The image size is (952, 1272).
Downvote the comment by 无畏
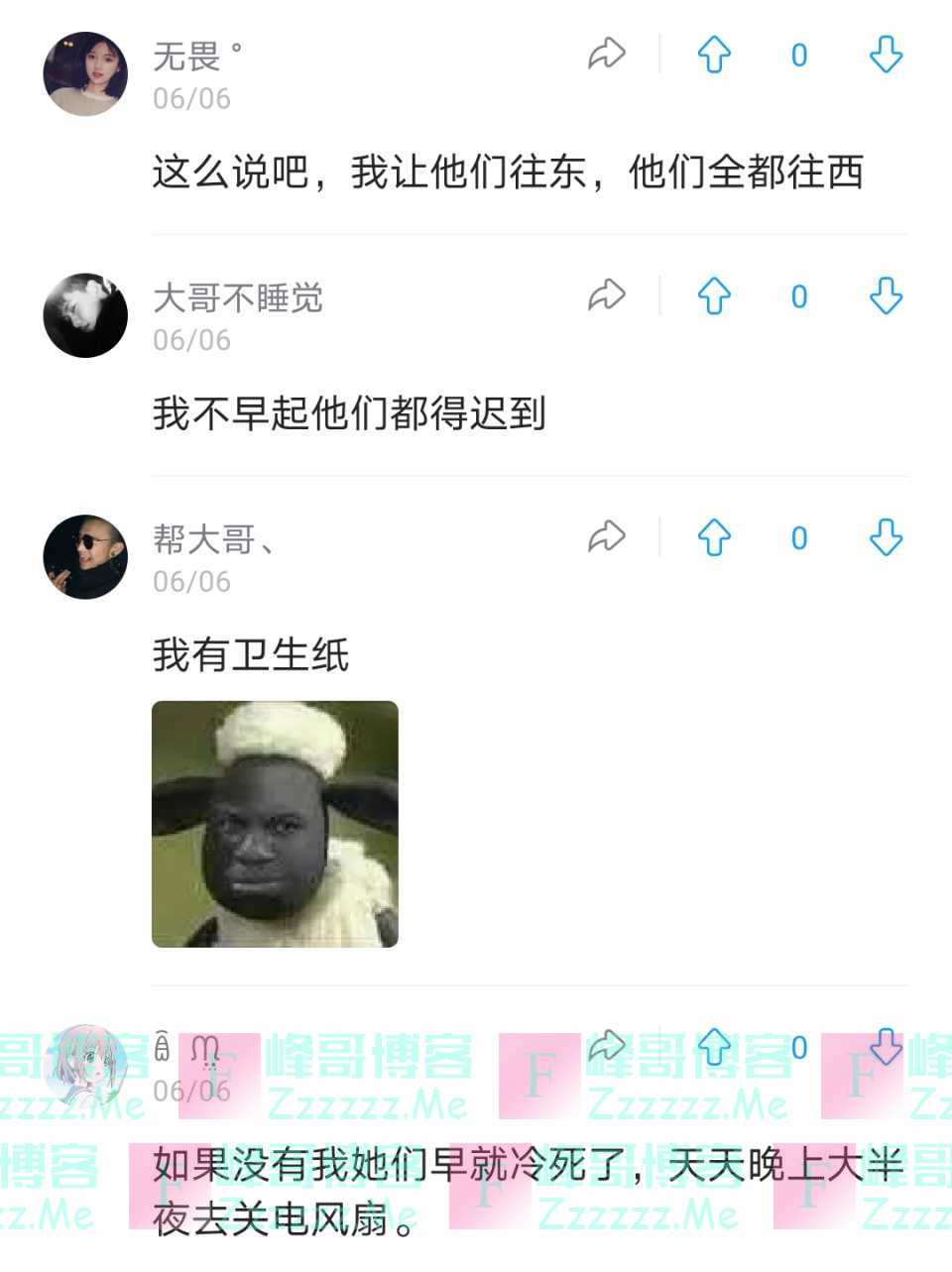pyautogui.click(x=886, y=55)
